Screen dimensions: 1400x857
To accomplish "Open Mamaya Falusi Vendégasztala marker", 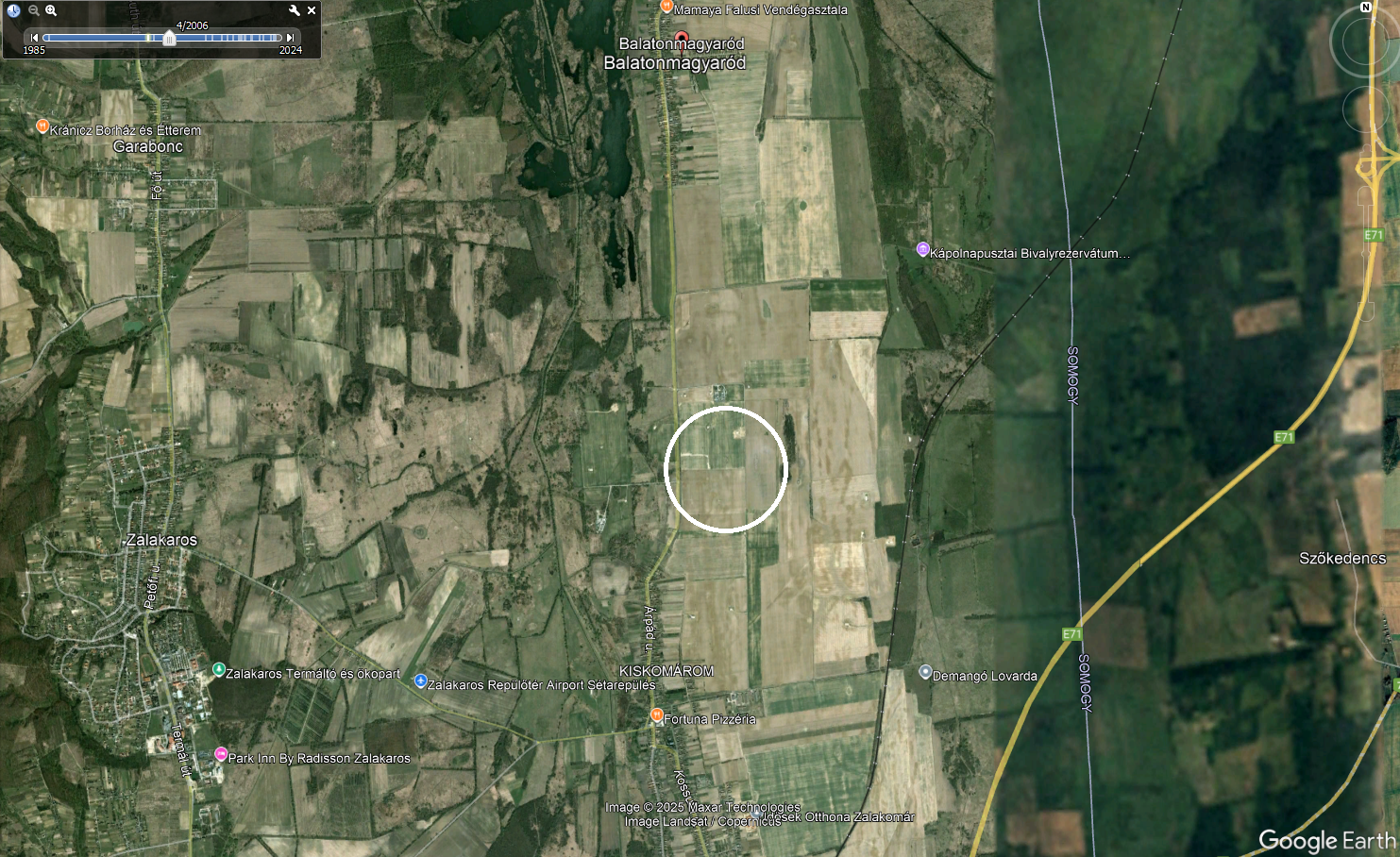I will tap(666, 7).
